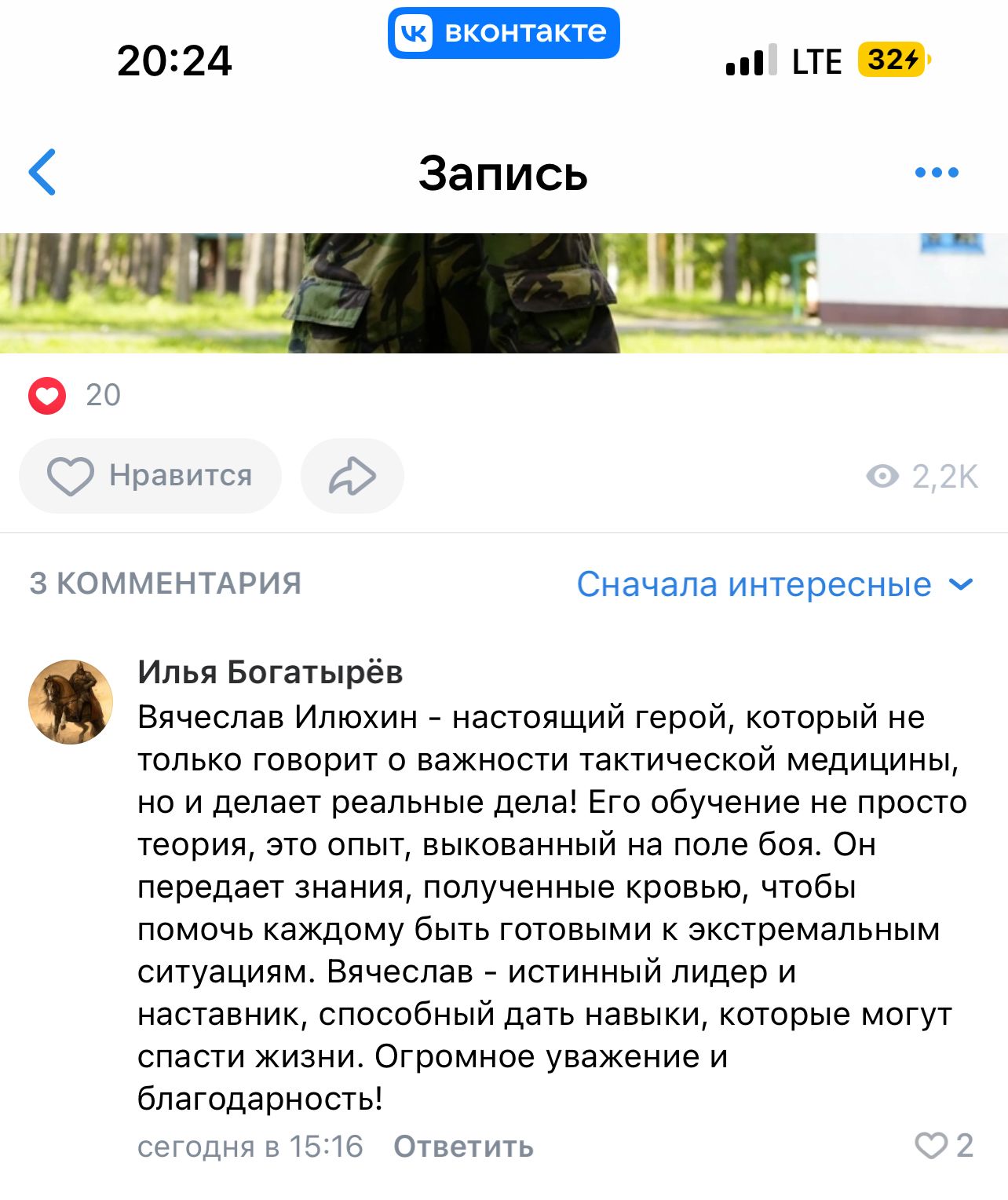Like the post with Нравится button

click(x=150, y=476)
